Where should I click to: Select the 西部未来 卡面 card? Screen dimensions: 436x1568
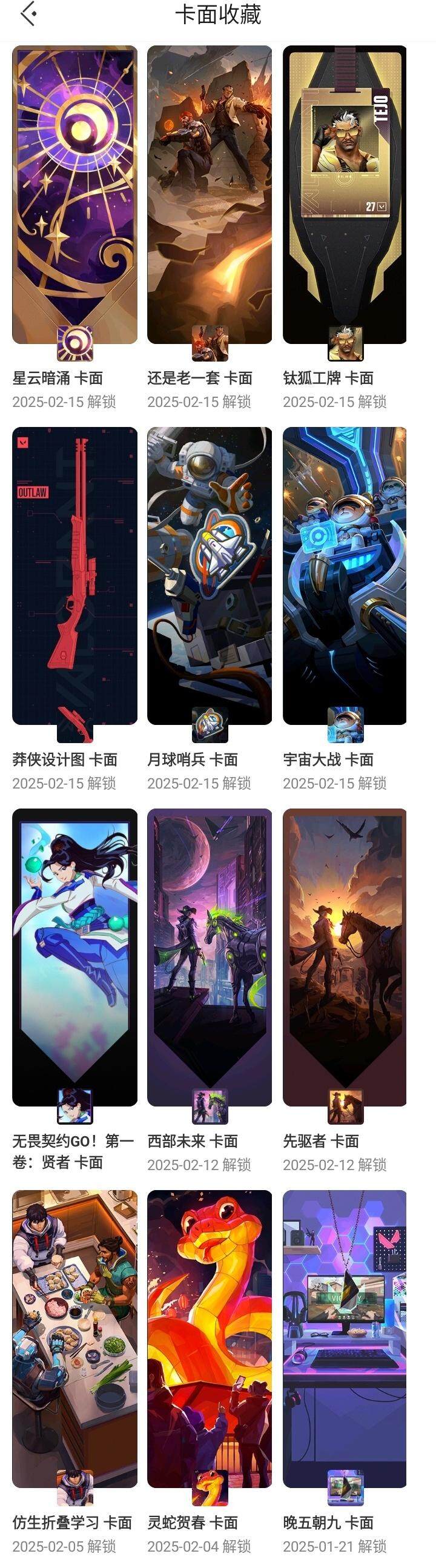pos(210,957)
